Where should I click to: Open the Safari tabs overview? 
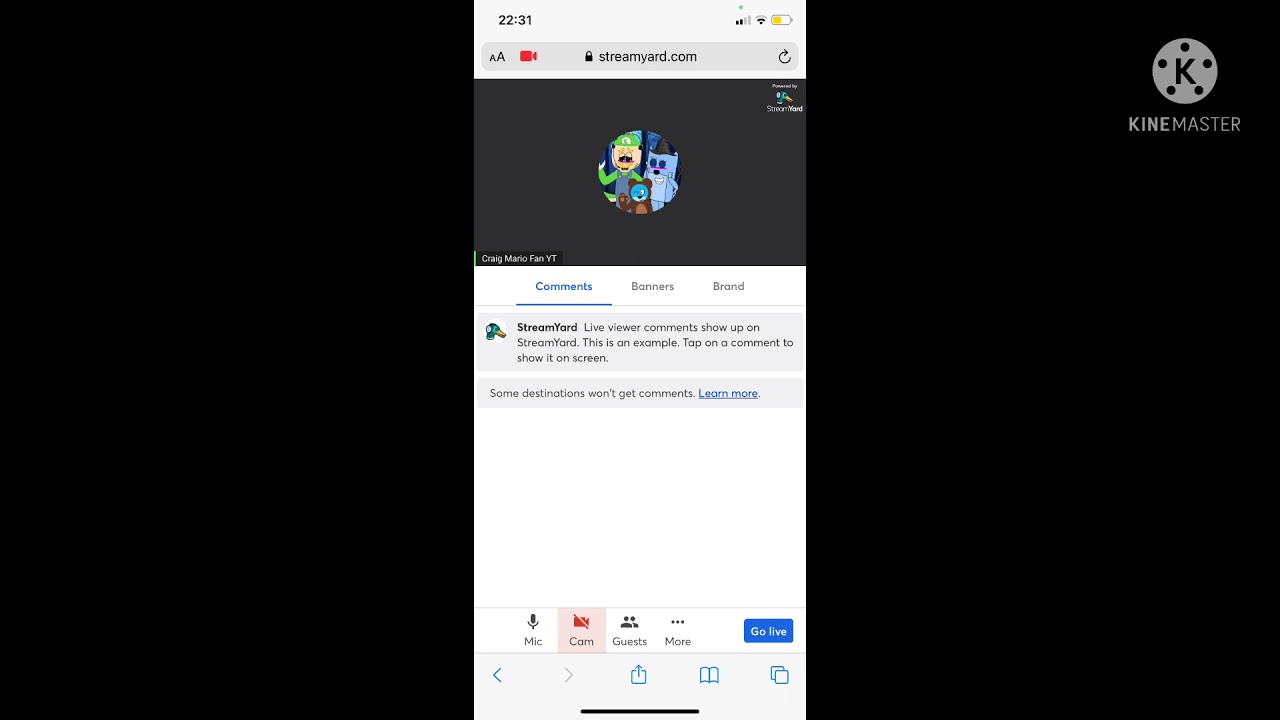[779, 675]
